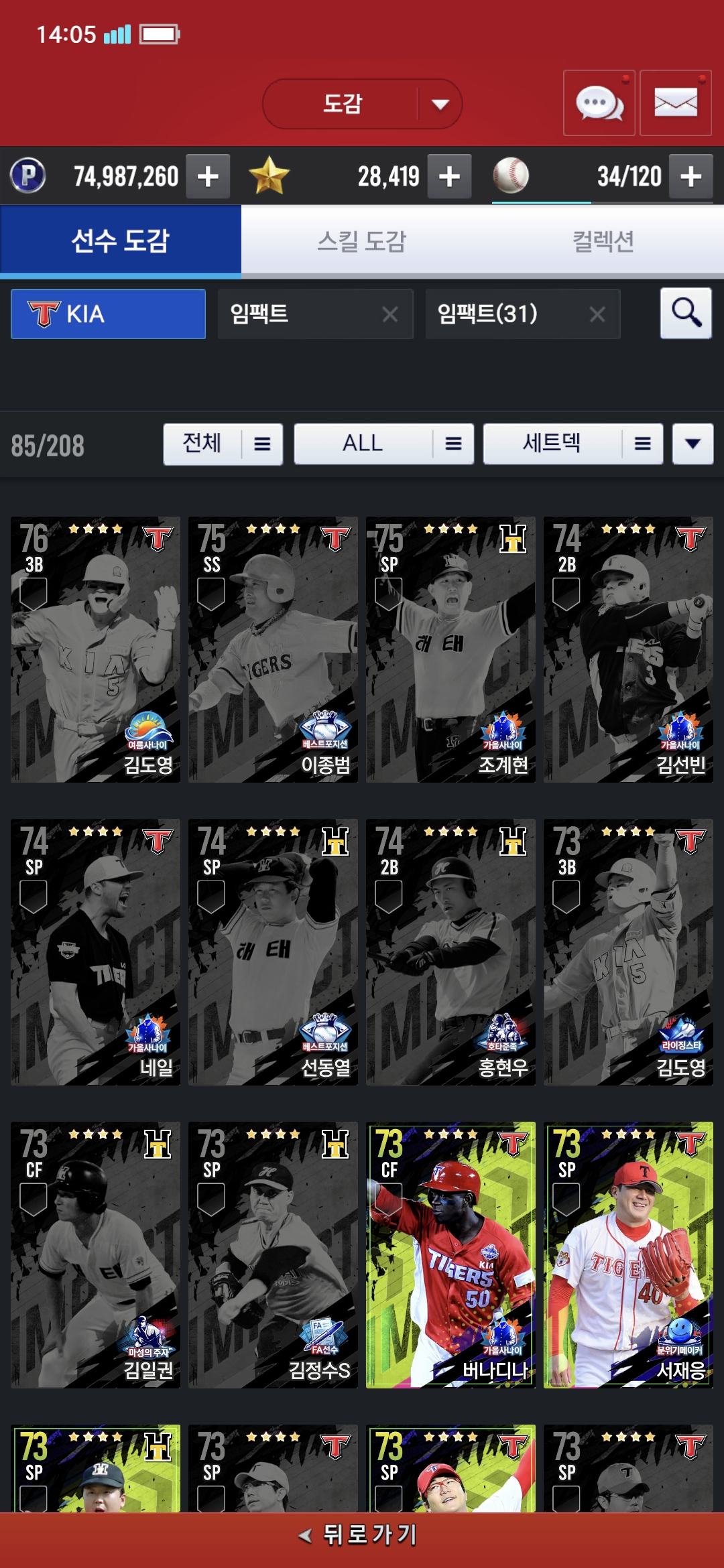Remove the 임팩트 filter chip

click(x=390, y=314)
